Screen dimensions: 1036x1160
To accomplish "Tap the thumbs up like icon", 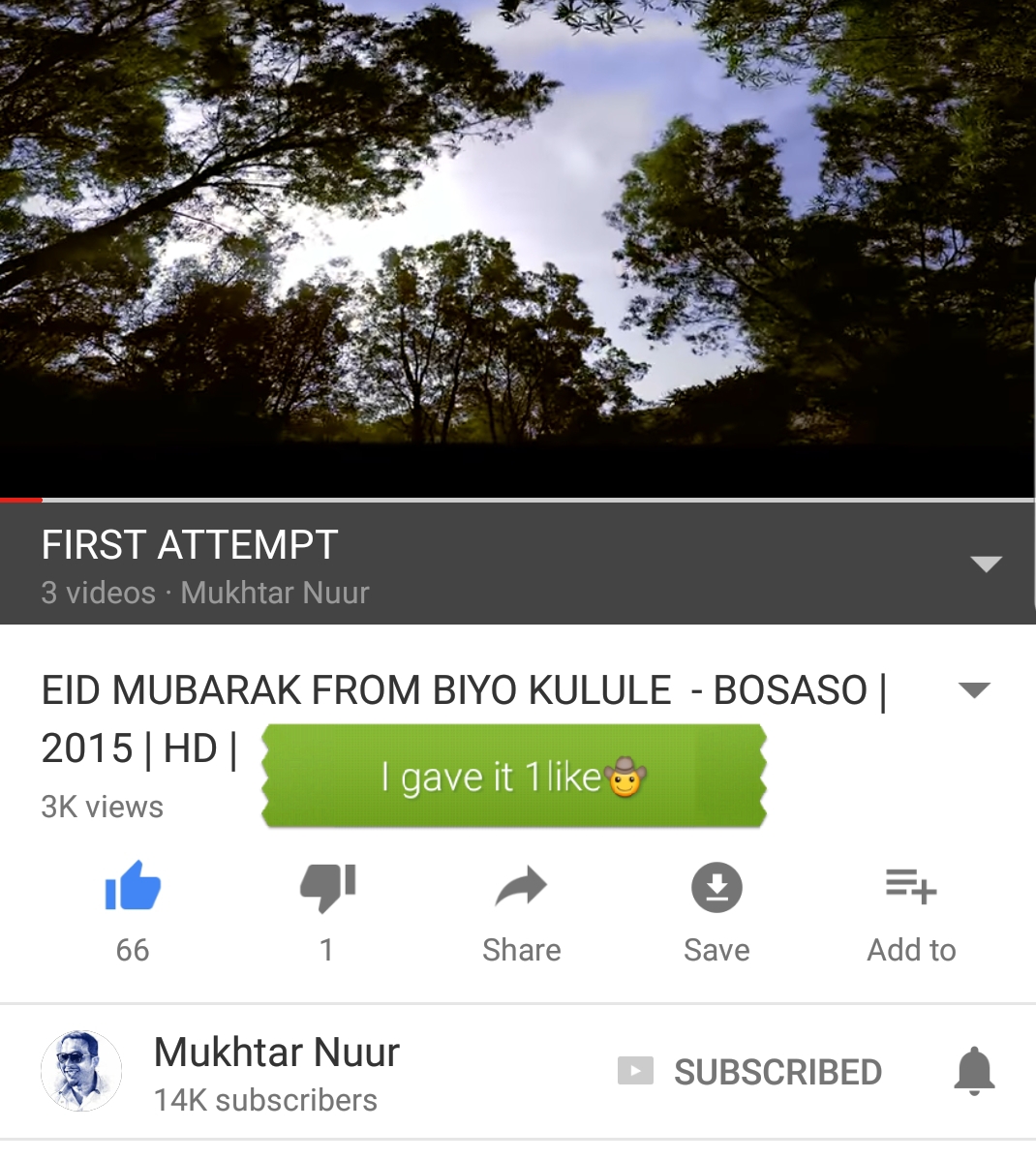I will [133, 886].
